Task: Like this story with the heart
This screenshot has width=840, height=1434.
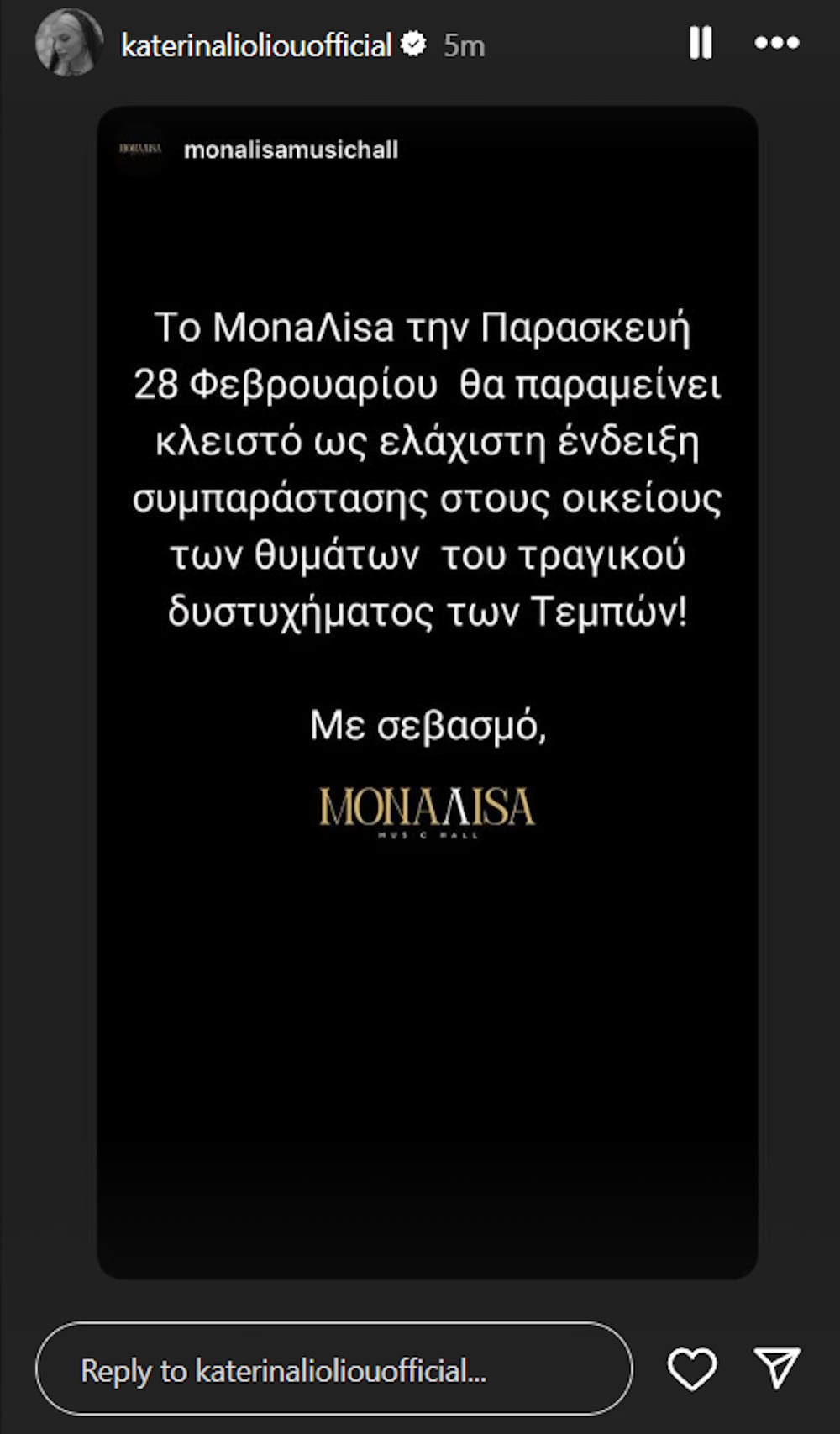Action: pos(691,1368)
